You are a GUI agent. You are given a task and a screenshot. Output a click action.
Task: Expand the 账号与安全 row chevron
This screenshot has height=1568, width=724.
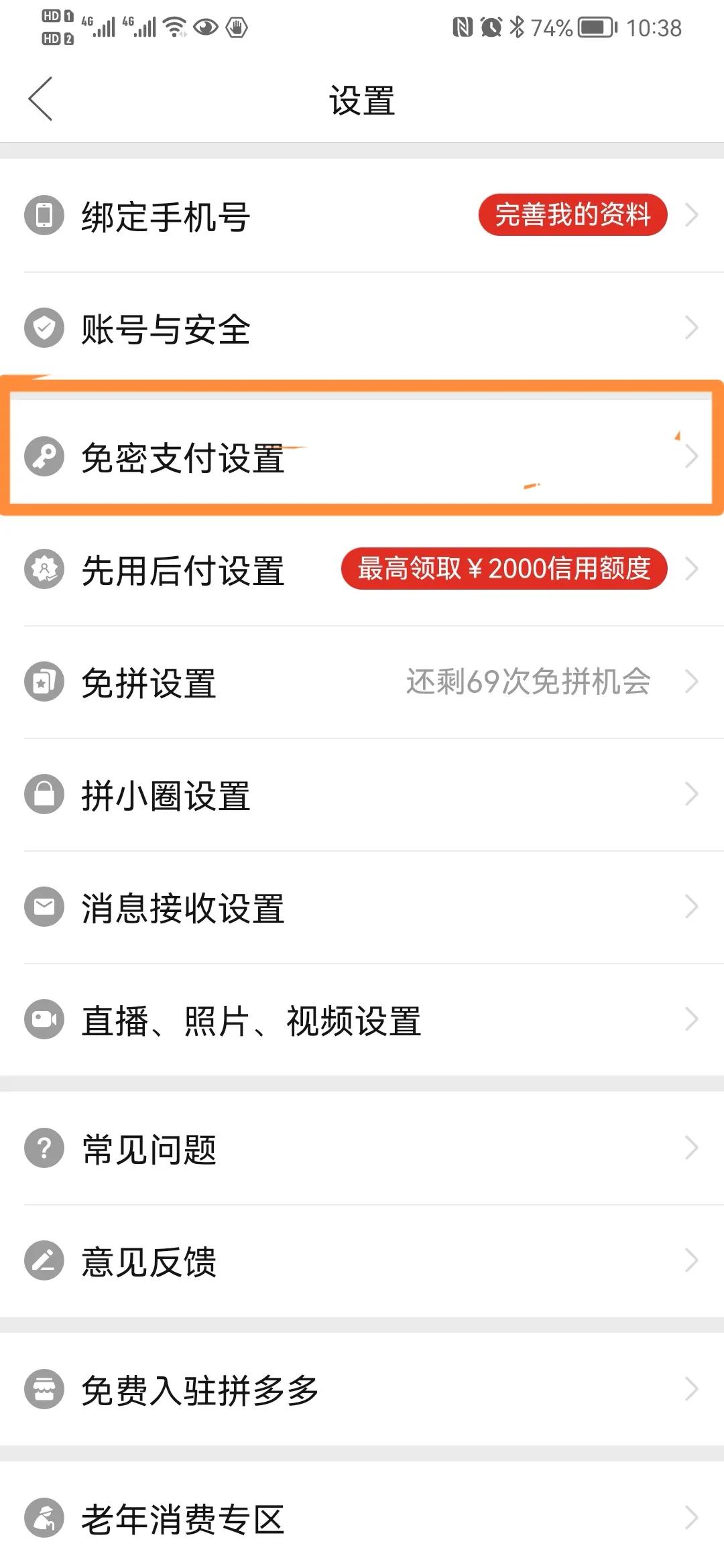(694, 328)
